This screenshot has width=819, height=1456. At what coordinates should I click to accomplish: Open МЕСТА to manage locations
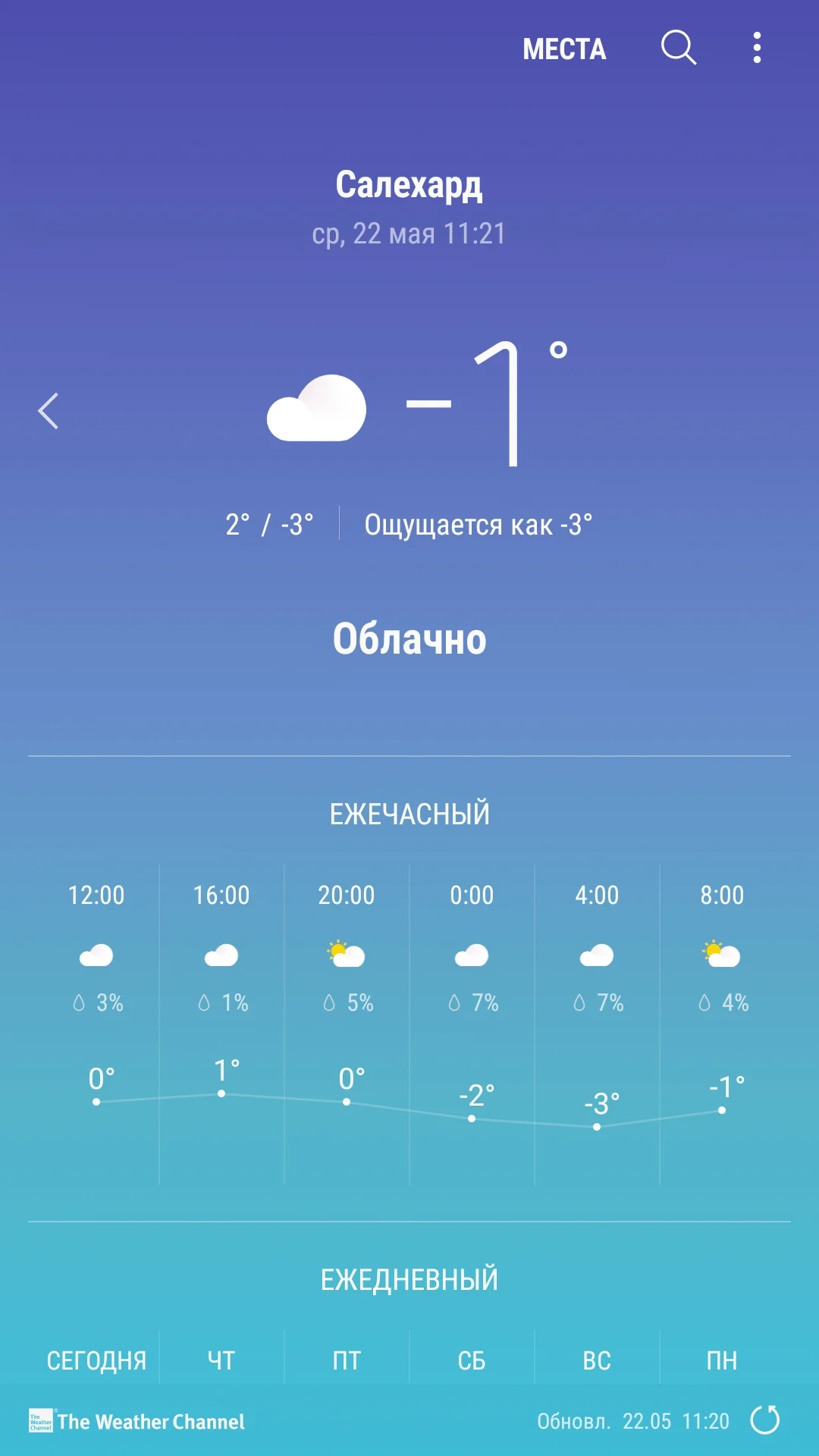(x=564, y=48)
